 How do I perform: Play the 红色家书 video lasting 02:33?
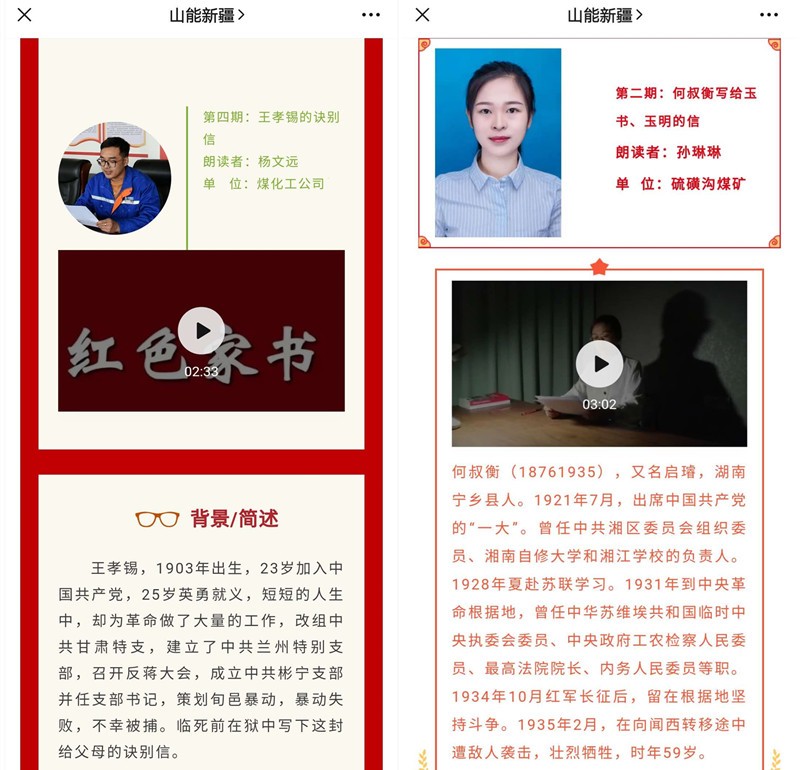(x=201, y=331)
